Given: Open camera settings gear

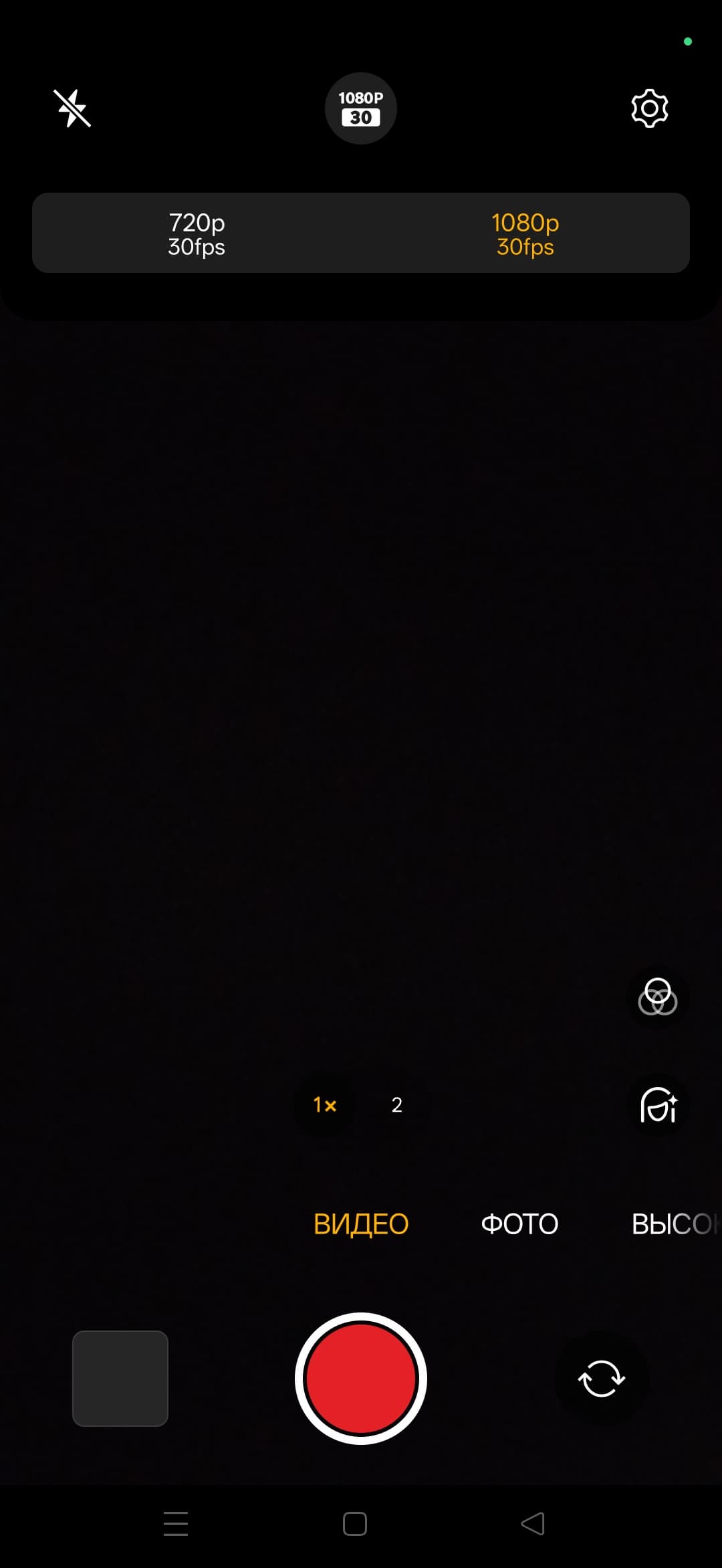Looking at the screenshot, I should 649,108.
